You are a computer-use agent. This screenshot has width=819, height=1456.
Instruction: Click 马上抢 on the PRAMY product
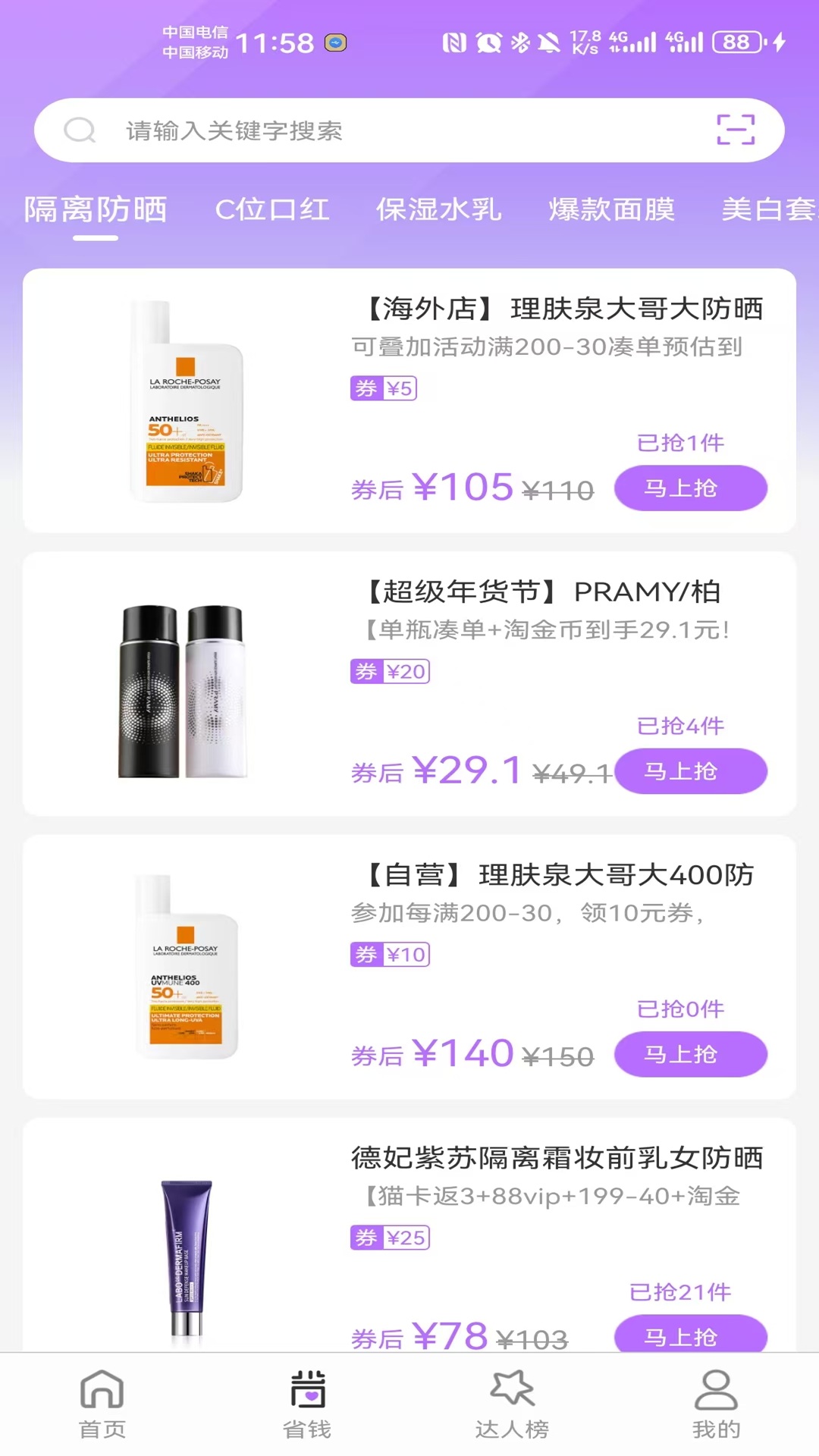coord(691,771)
